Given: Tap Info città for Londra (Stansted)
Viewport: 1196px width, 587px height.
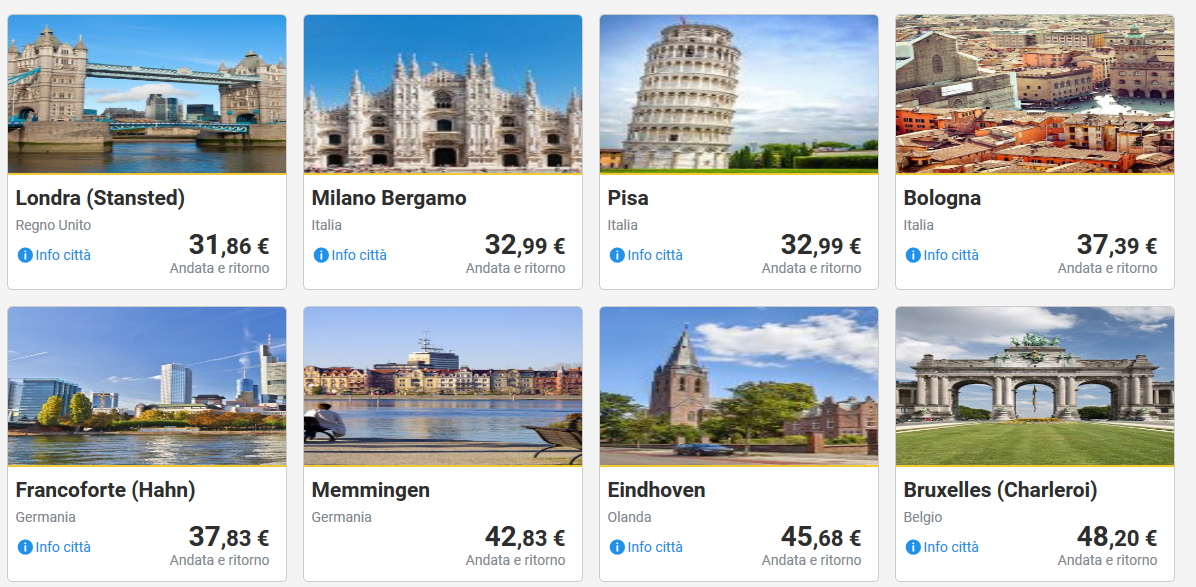Looking at the screenshot, I should click(x=55, y=255).
